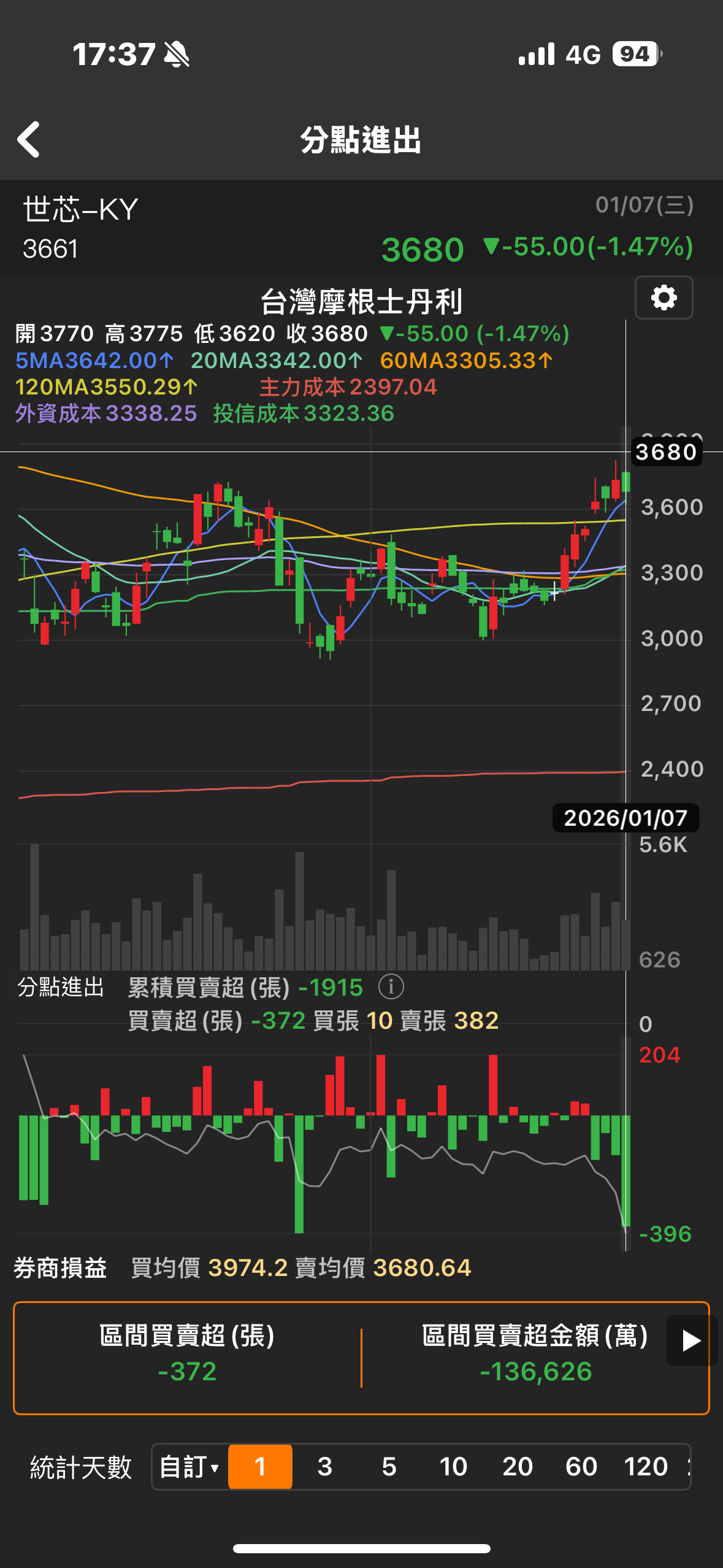Select 1 day statistics
This screenshot has width=723, height=1568.
click(260, 1467)
